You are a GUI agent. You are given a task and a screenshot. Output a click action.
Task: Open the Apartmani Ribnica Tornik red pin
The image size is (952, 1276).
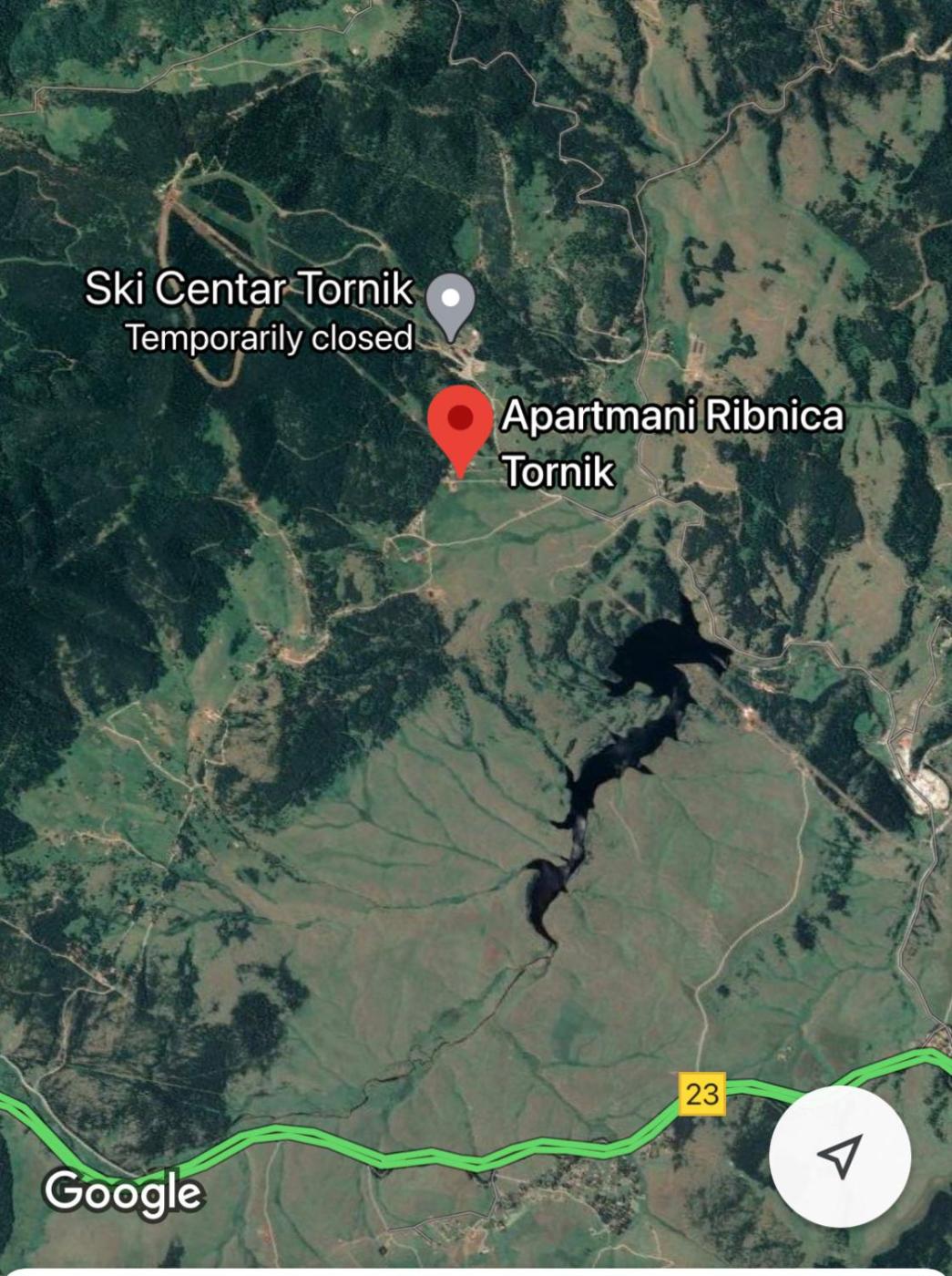[461, 423]
